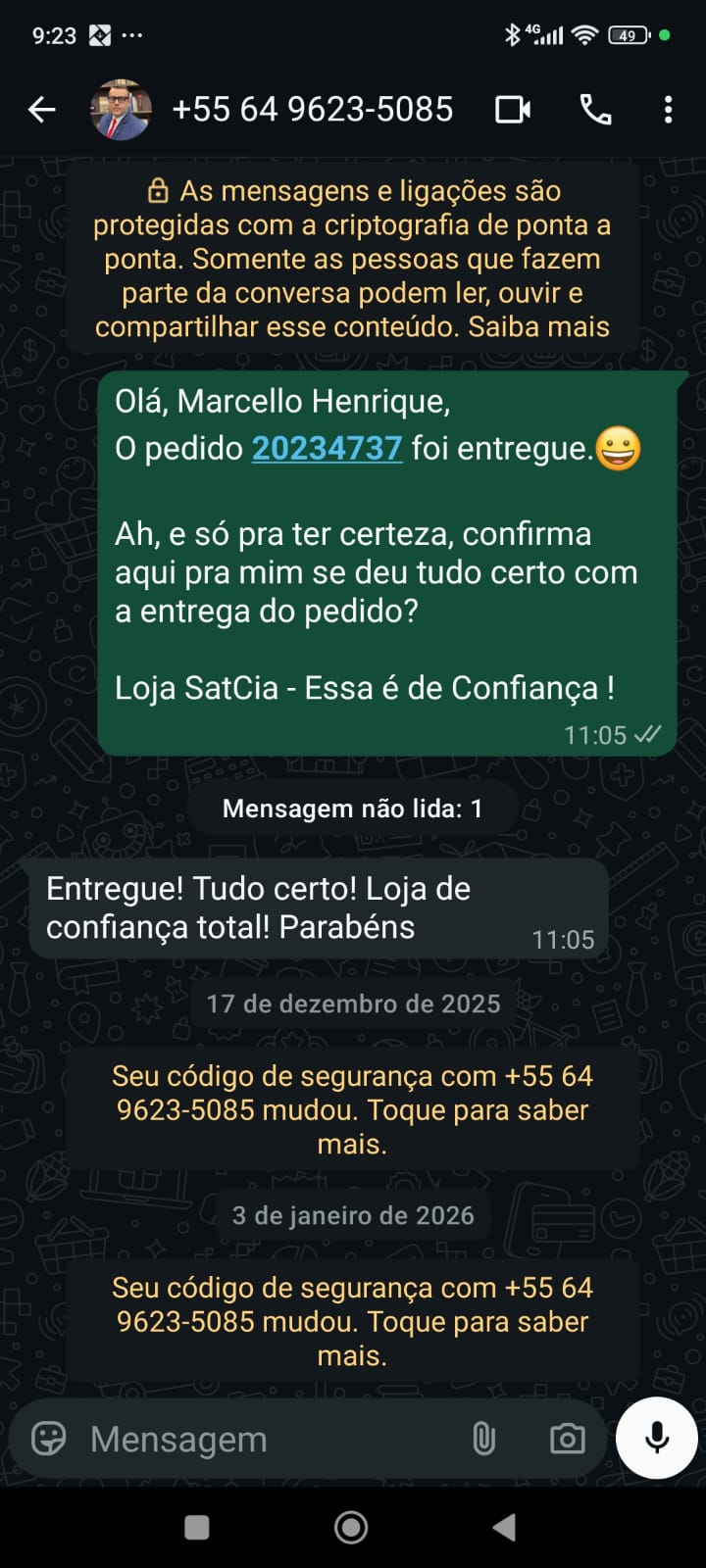Open the three-dot overflow menu
This screenshot has width=706, height=1568.
[x=668, y=110]
